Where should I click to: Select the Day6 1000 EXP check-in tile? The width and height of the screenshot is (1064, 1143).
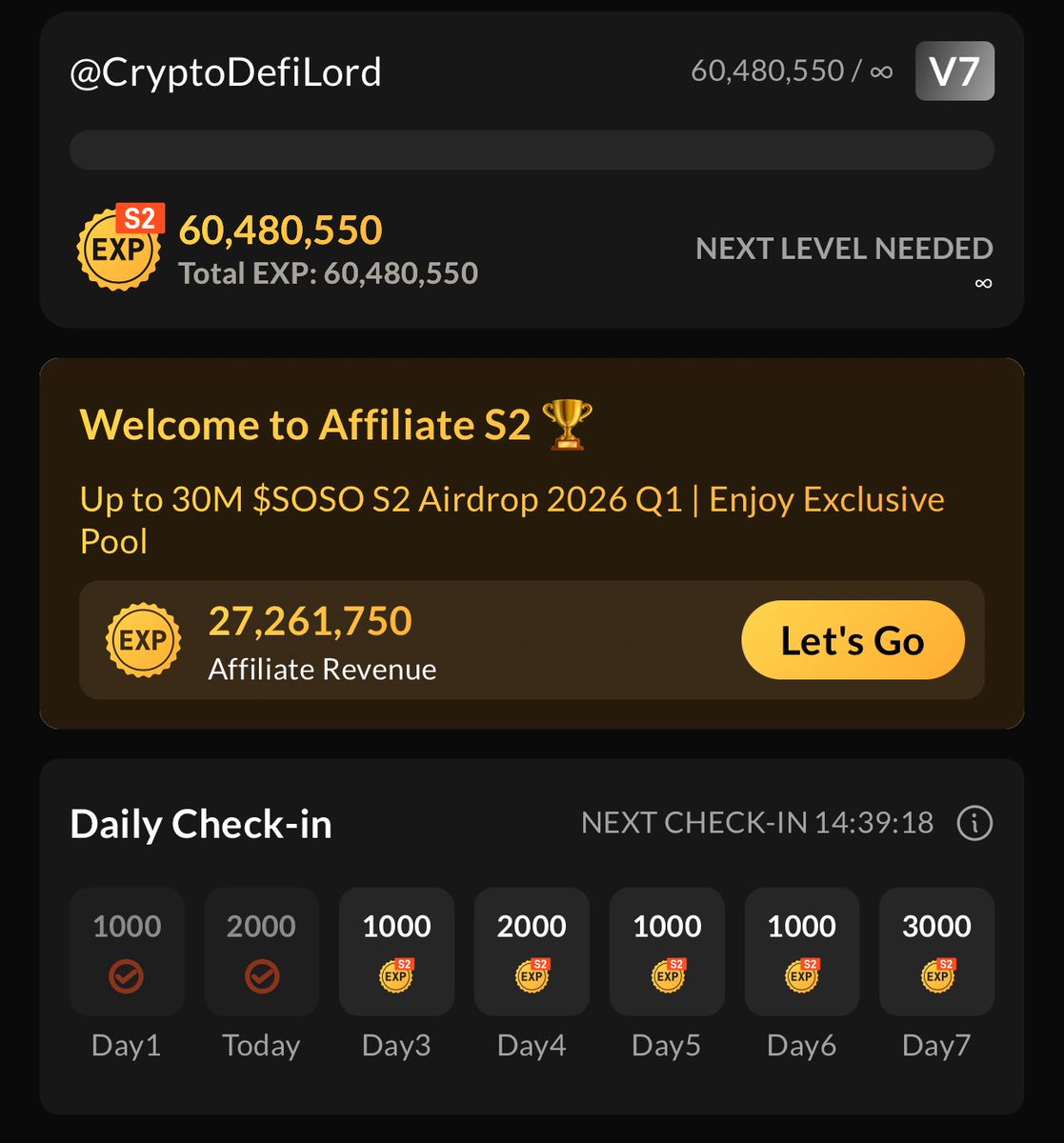click(x=801, y=952)
